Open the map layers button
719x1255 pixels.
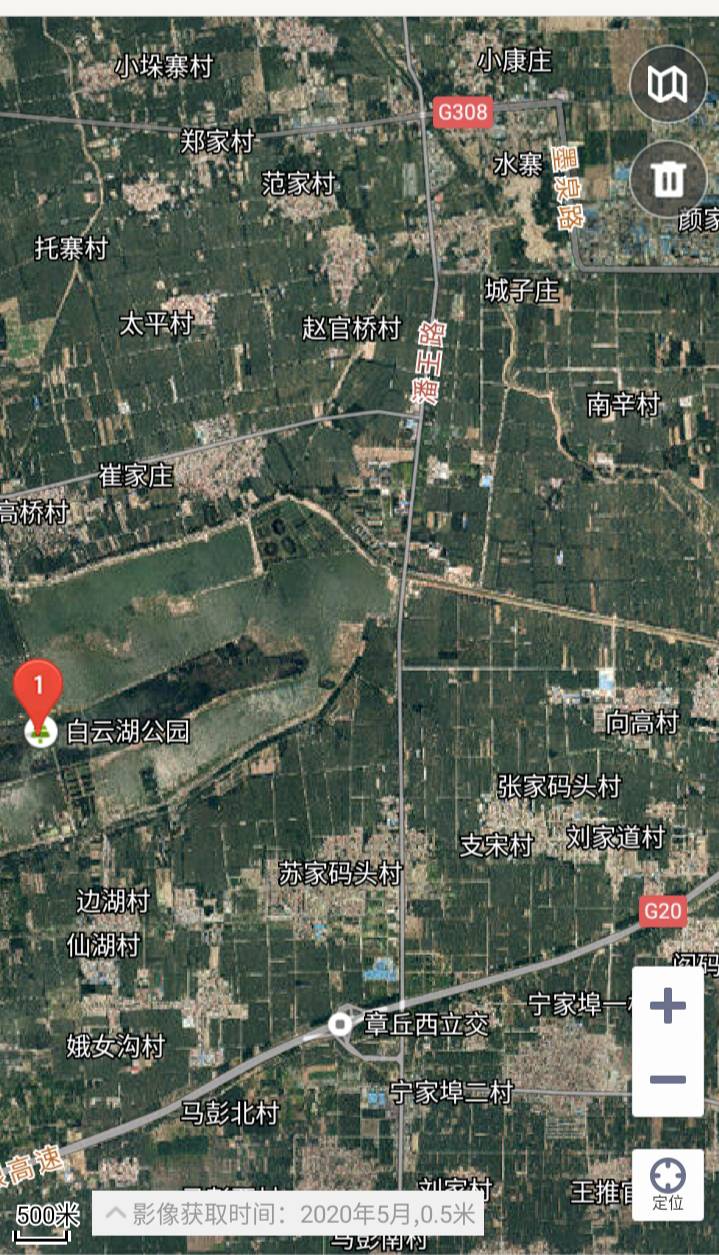(x=668, y=84)
